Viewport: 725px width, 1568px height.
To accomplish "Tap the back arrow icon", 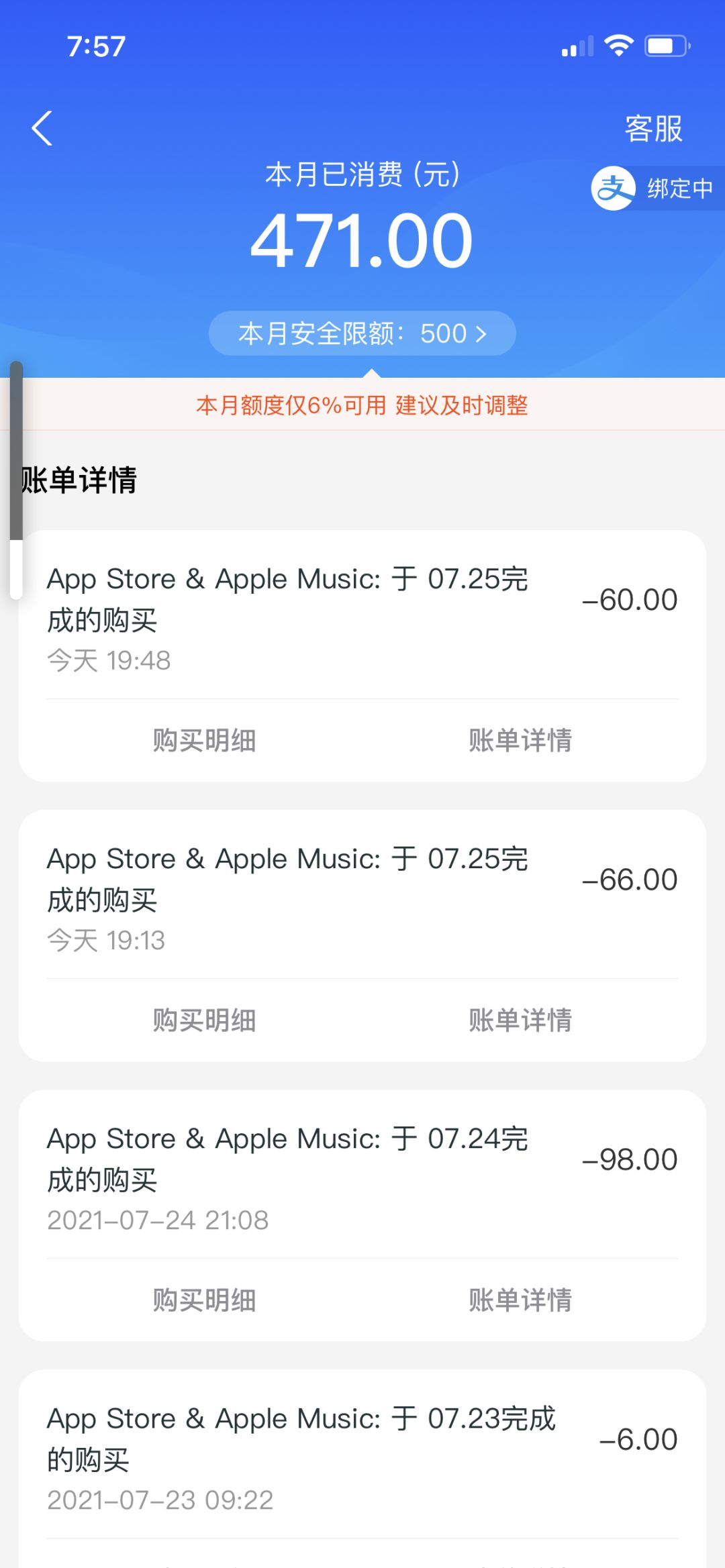I will (42, 128).
